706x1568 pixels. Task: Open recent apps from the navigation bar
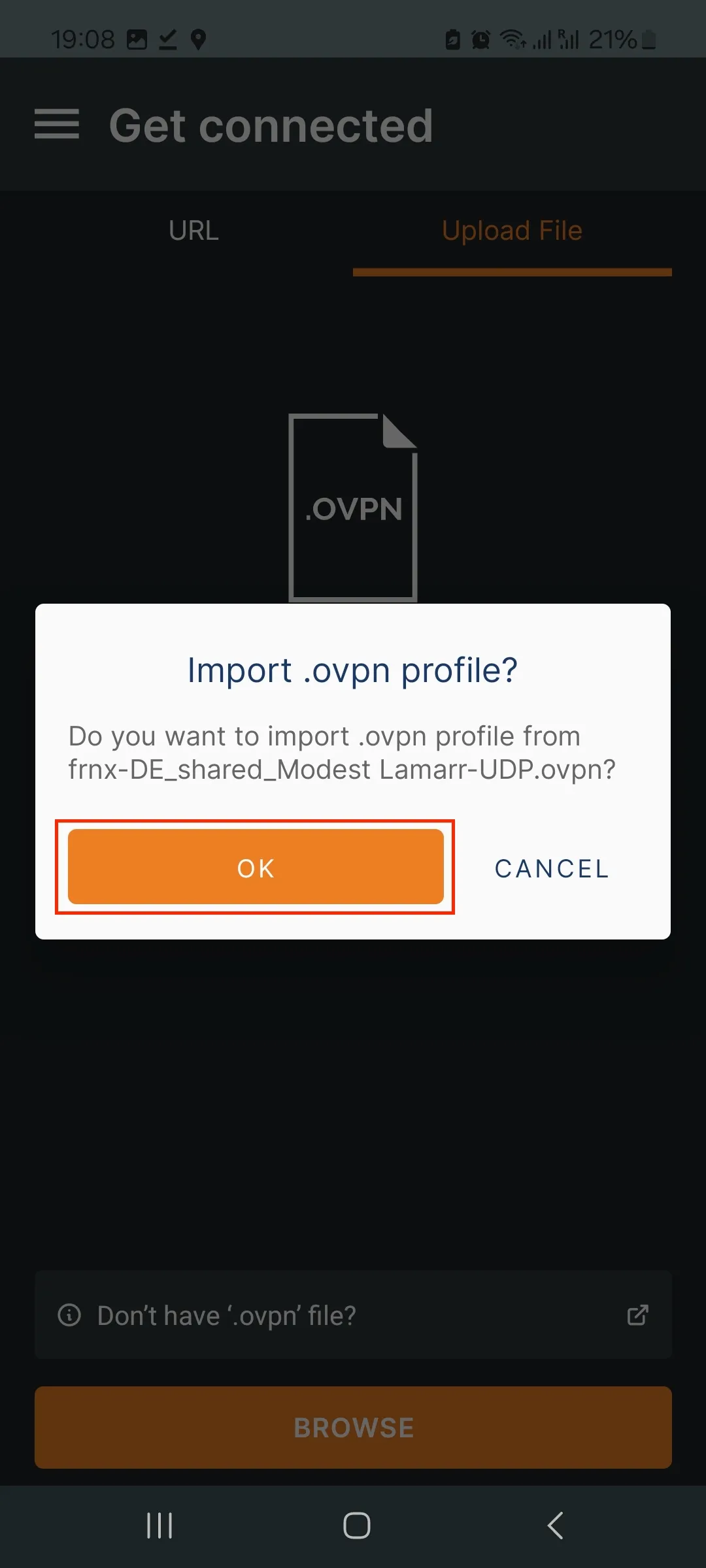[160, 1526]
